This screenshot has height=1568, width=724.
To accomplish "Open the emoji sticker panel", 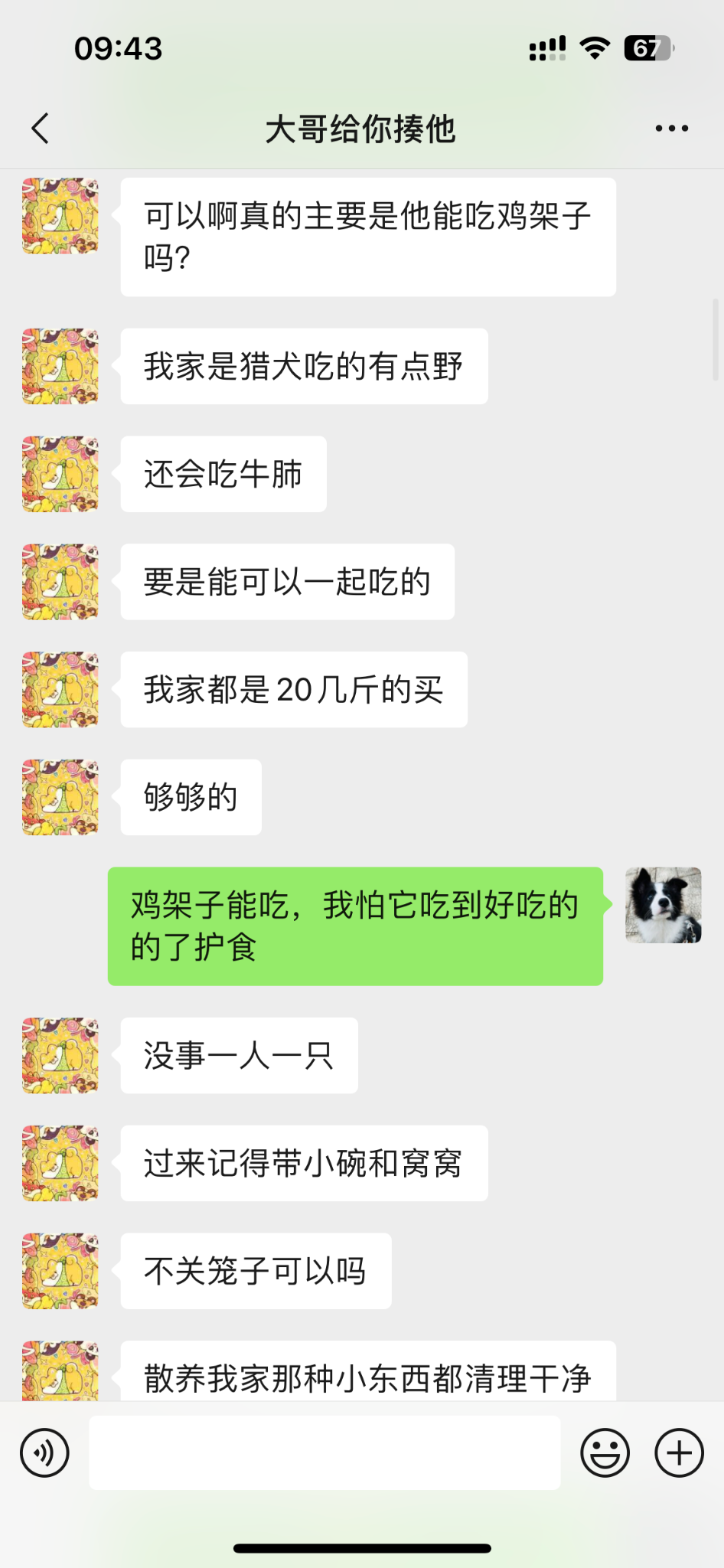I will click(605, 1452).
